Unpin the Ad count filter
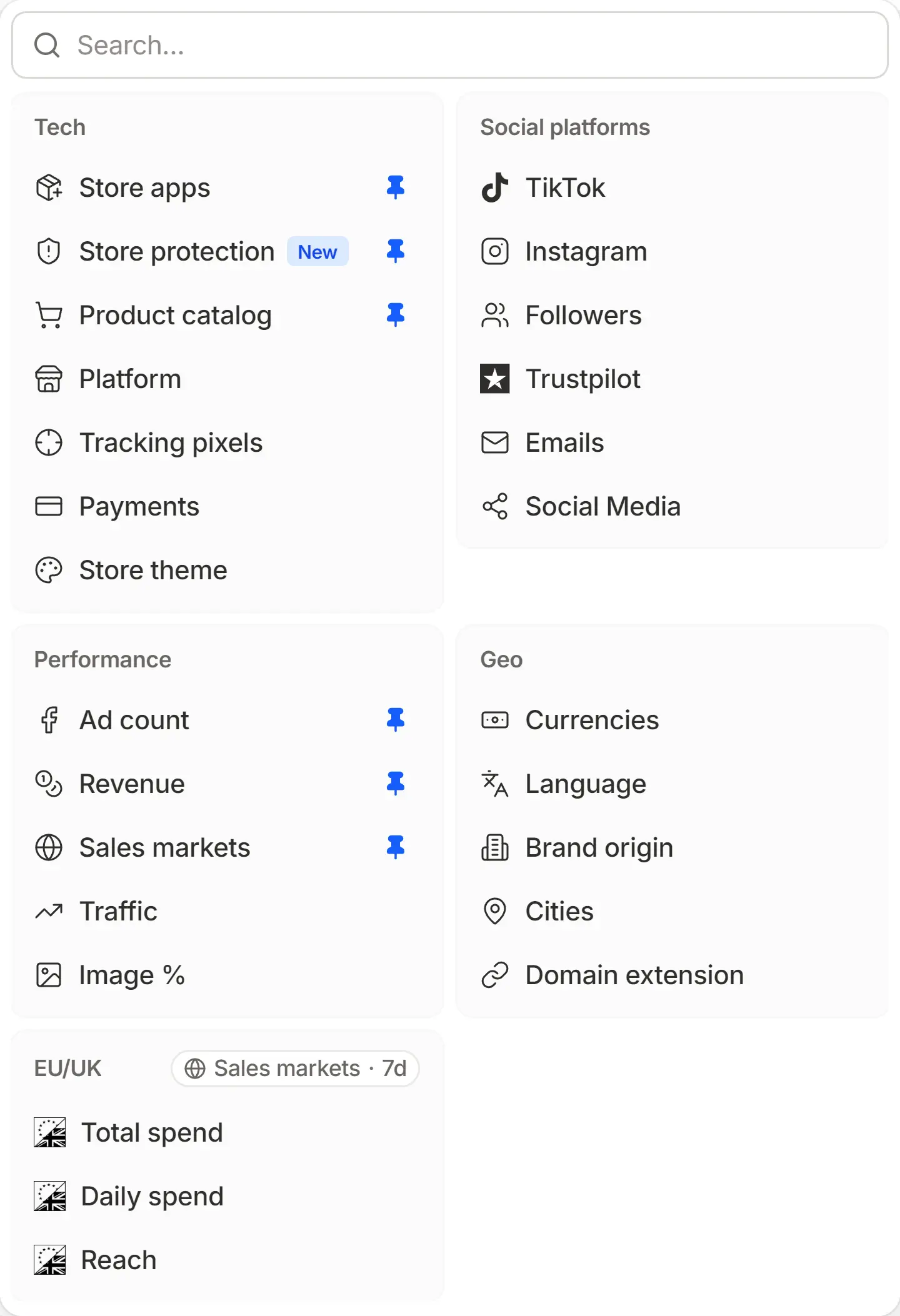Screen dimensions: 900x1316 pyautogui.click(x=396, y=720)
